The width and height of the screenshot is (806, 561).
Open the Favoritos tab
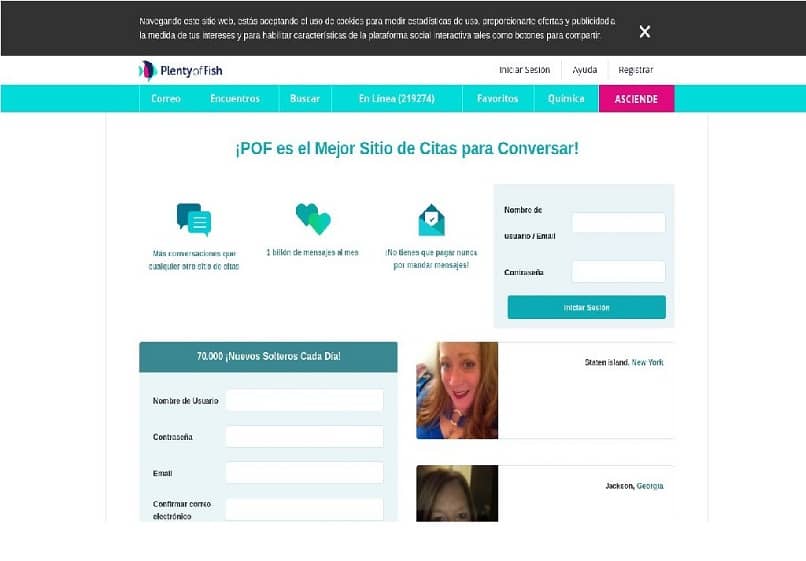497,99
